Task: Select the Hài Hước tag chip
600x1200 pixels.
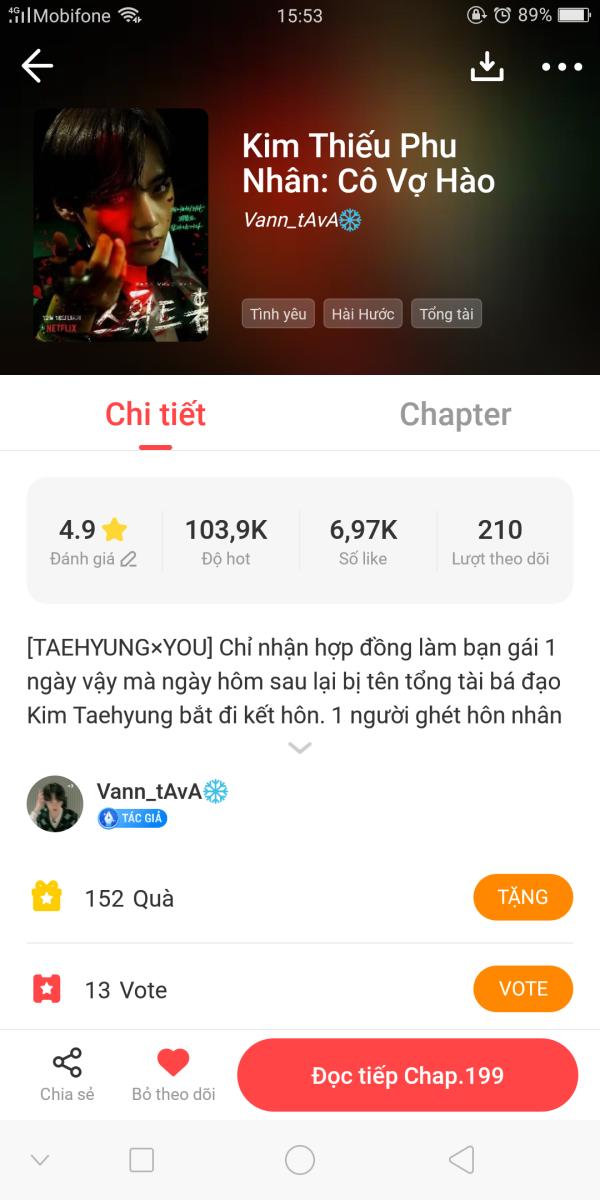Action: pos(363,314)
